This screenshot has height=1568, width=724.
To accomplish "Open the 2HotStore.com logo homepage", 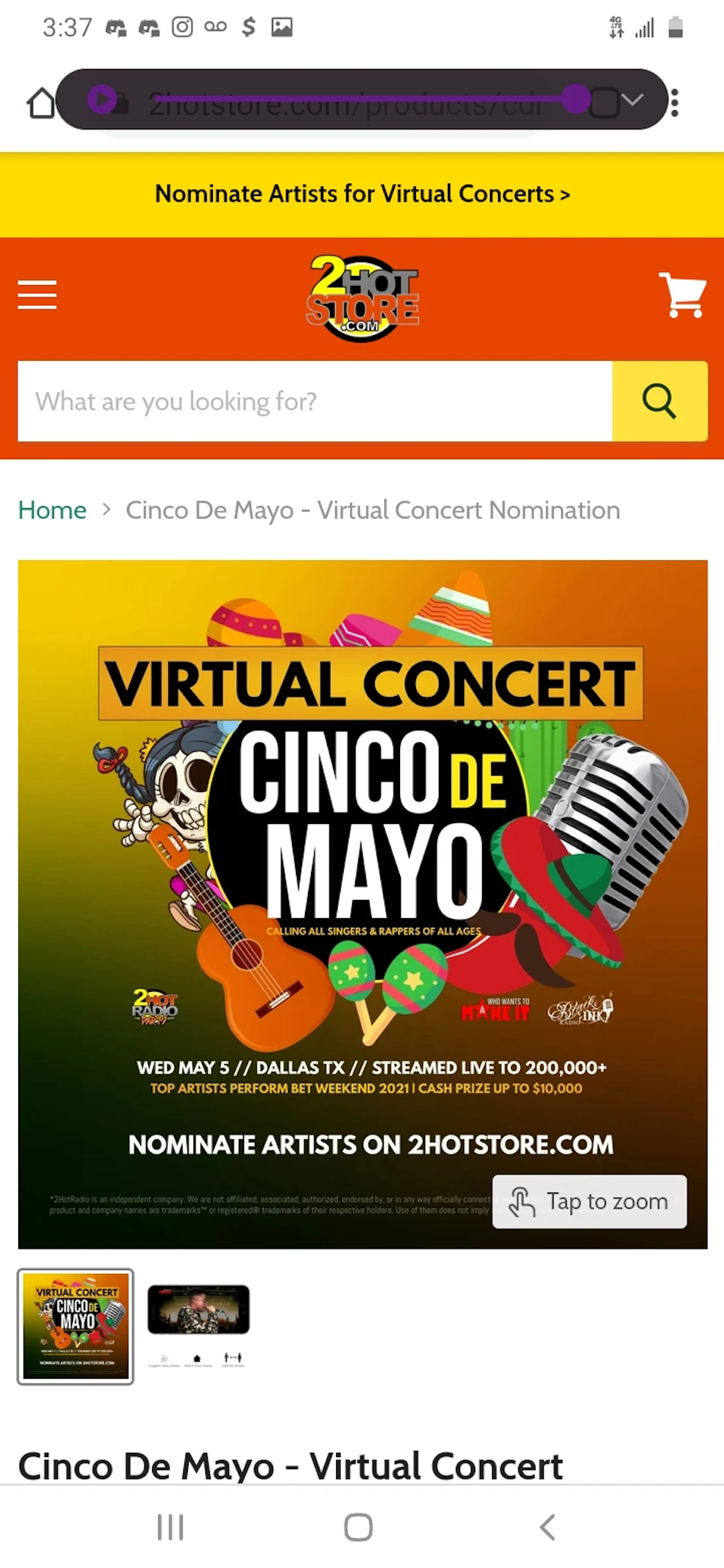I will (362, 298).
